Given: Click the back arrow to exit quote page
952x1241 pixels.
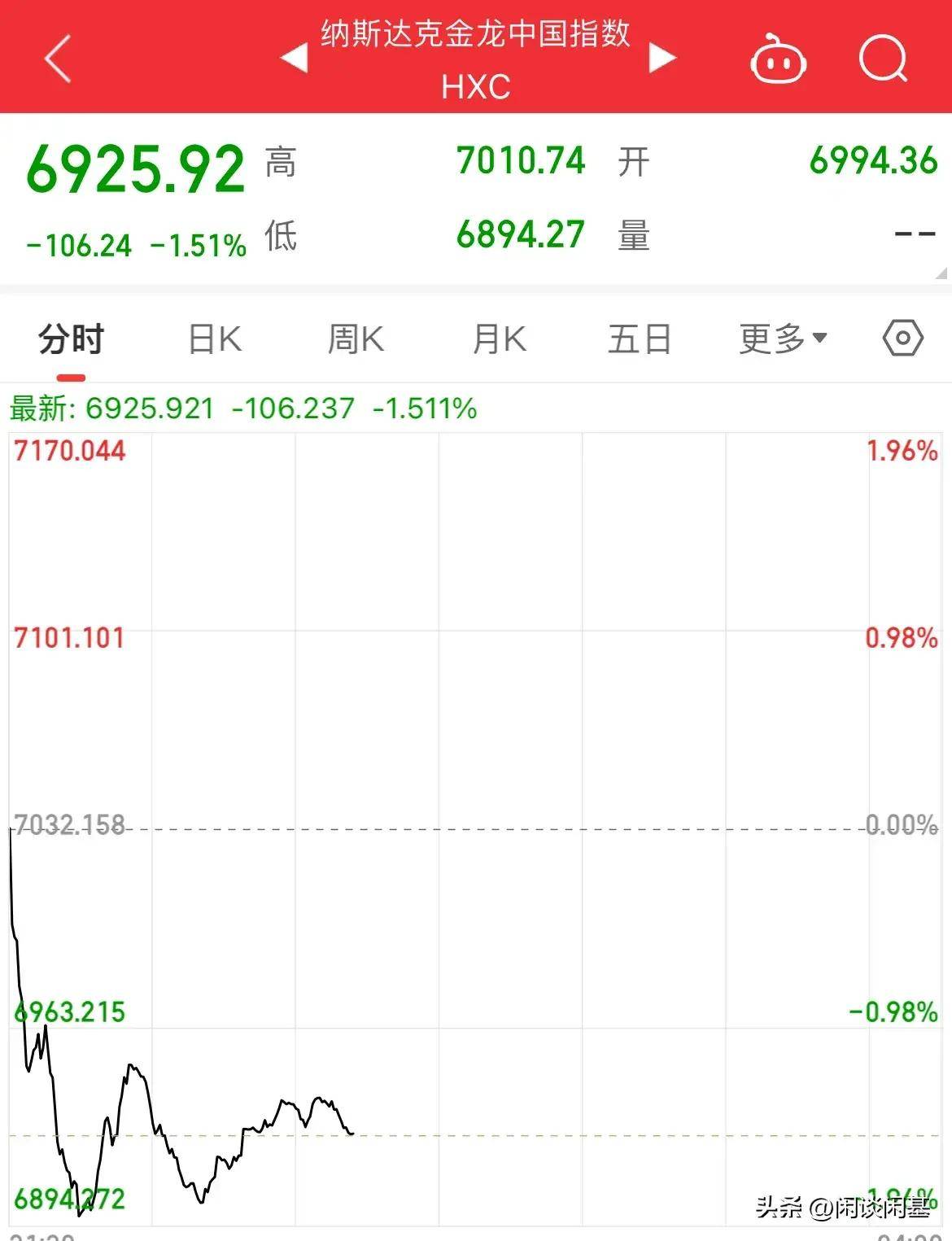Looking at the screenshot, I should coord(57,59).
